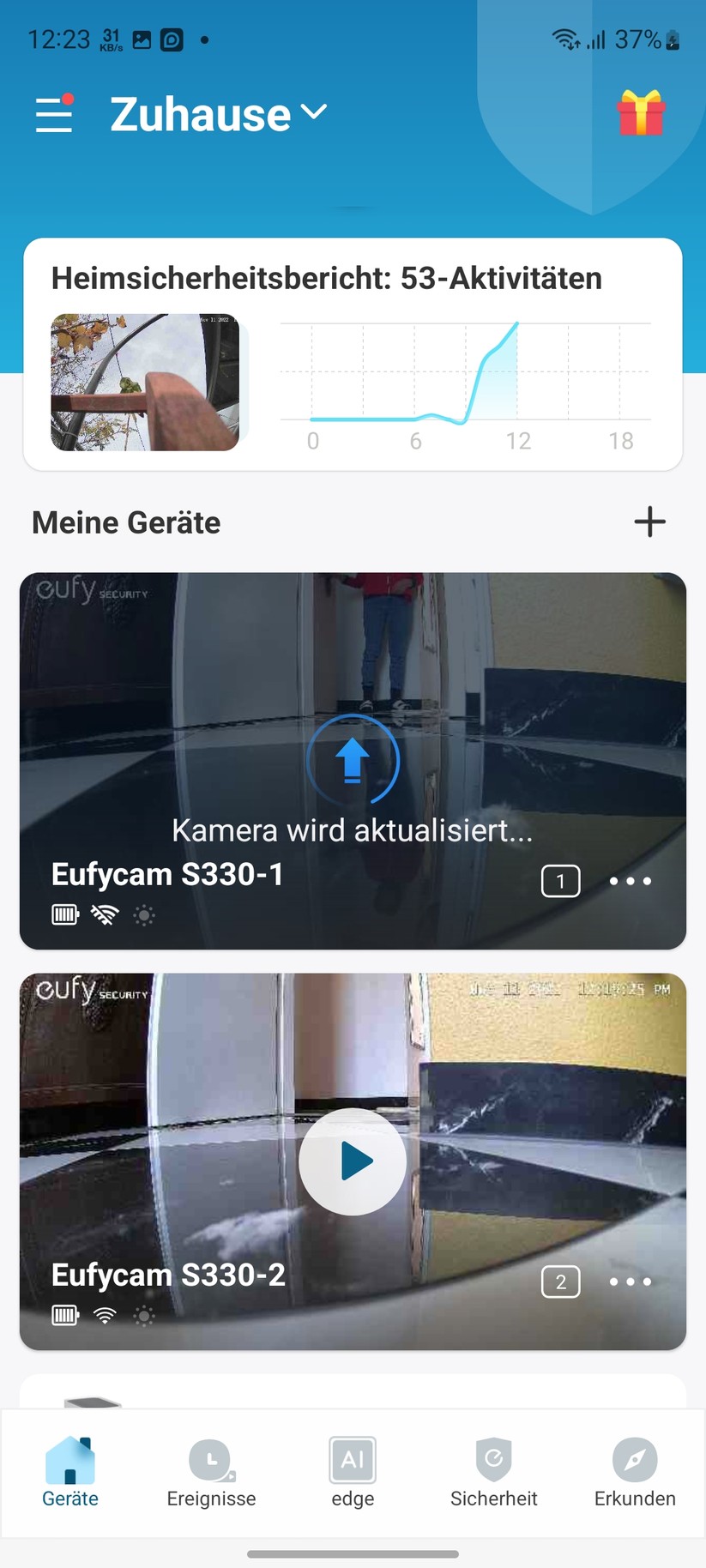
Task: Tap the disconnected Wi-Fi indicator on Eufycam S330-1
Action: 104,914
